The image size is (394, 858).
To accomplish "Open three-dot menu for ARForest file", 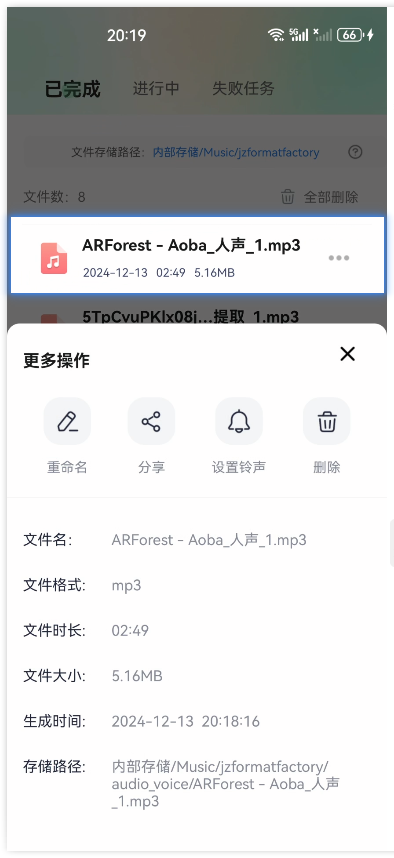I will tap(339, 258).
